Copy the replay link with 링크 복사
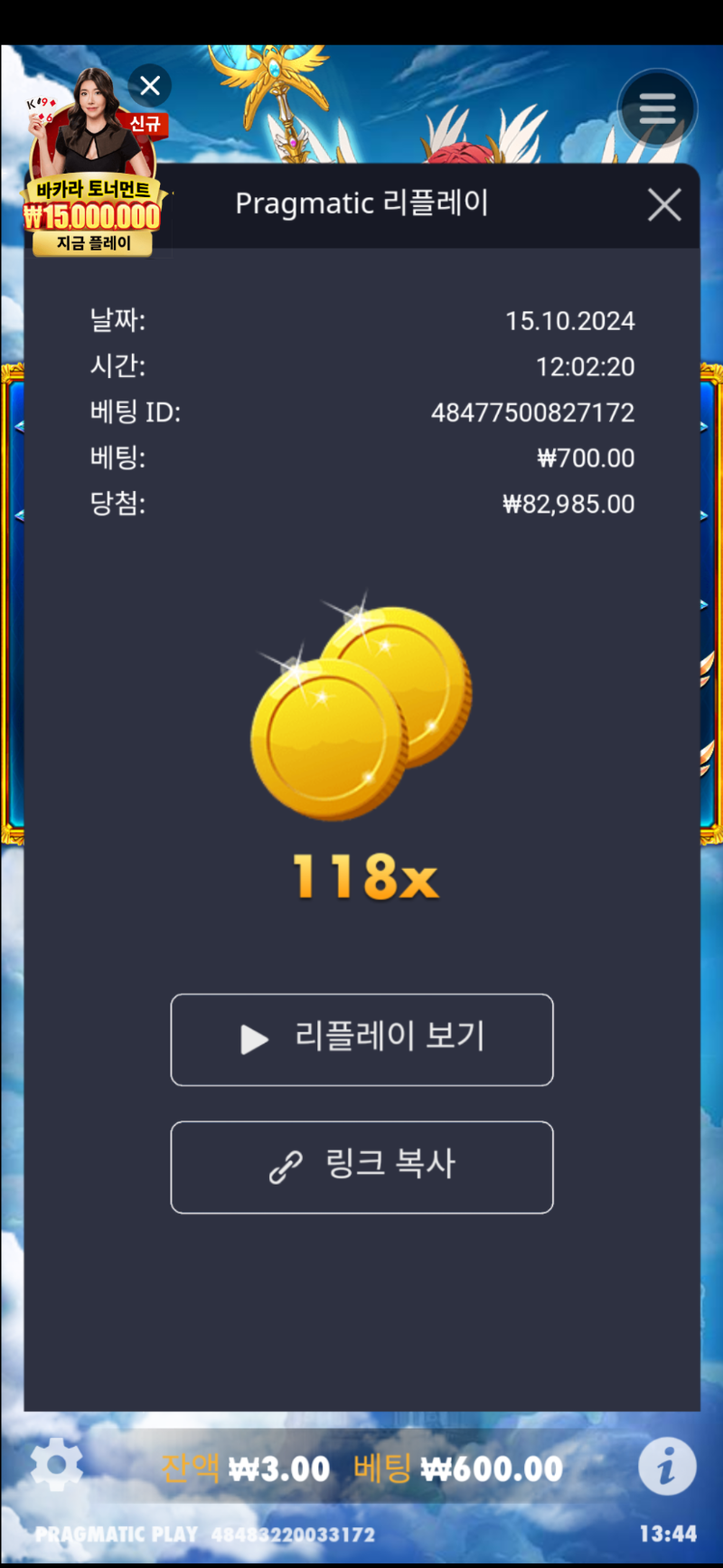723x1568 pixels. pos(361,1167)
